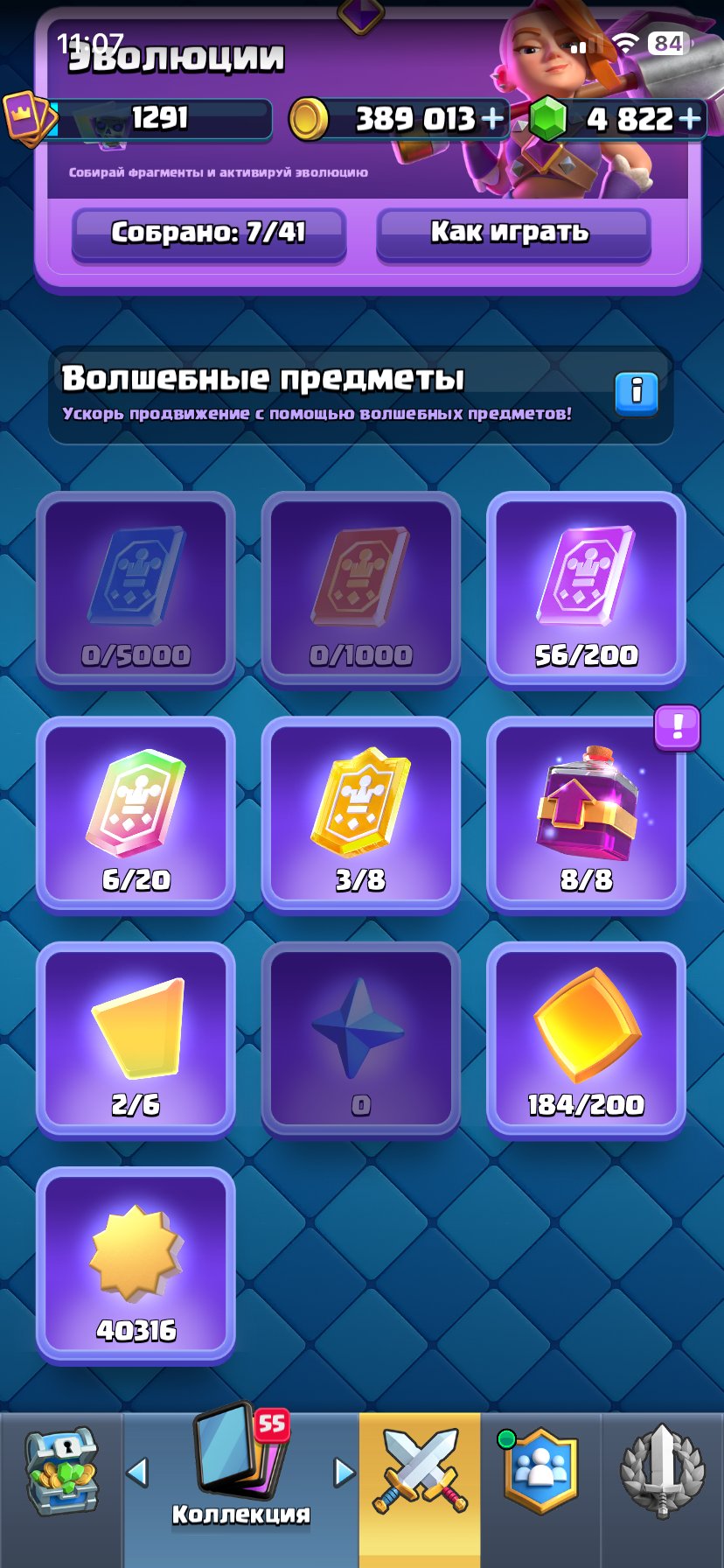This screenshot has height=1568, width=724.
Task: Add more gold with the plus
Action: click(x=492, y=118)
